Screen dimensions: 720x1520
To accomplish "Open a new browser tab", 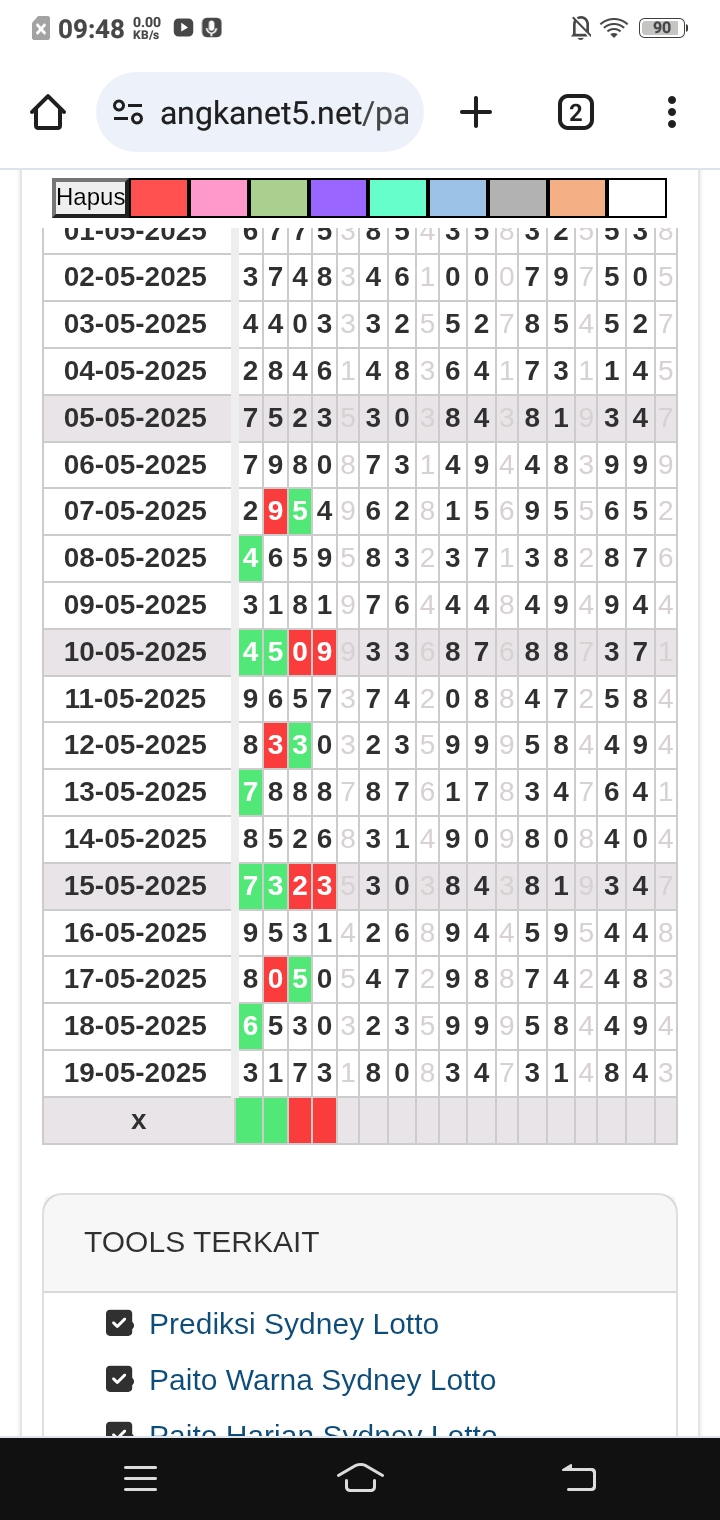I will (476, 113).
